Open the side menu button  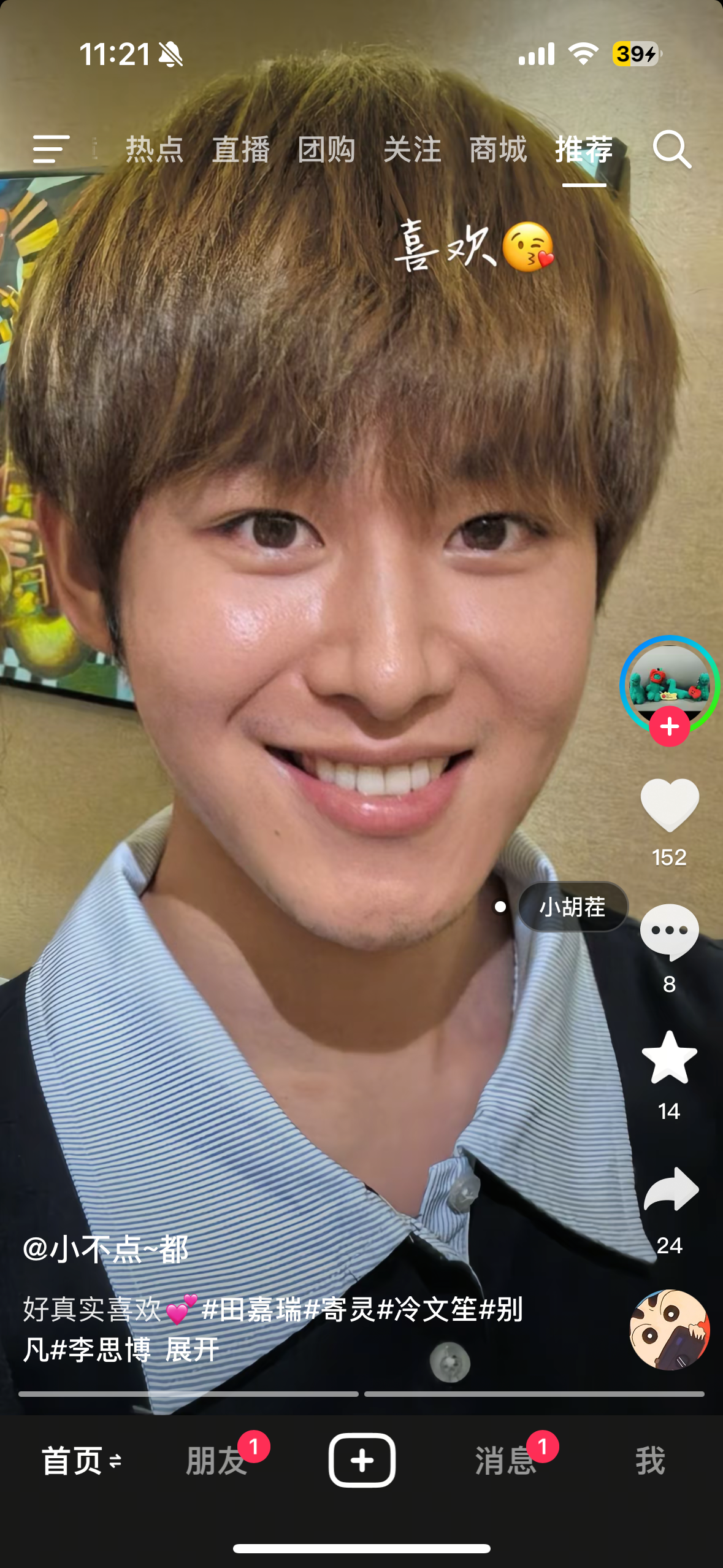tap(51, 149)
